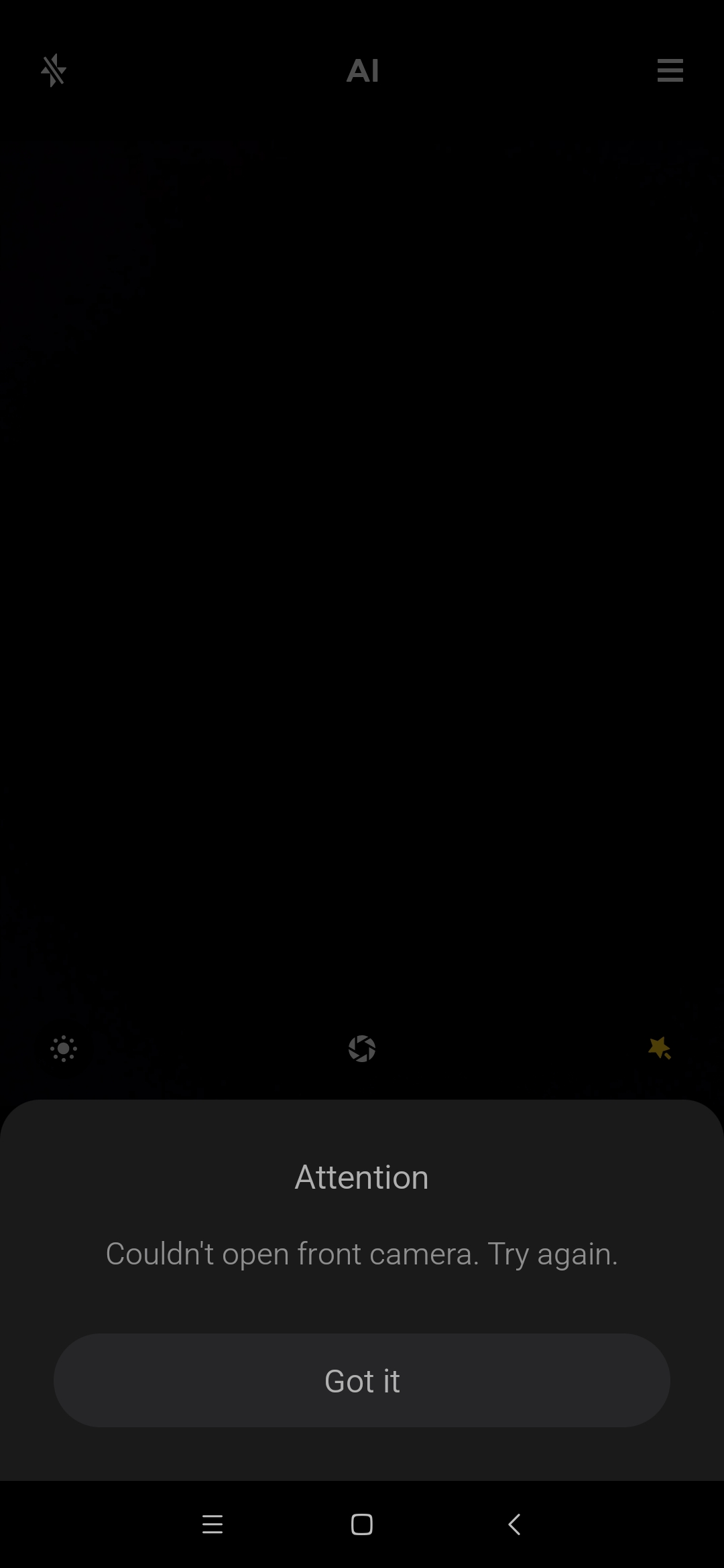The width and height of the screenshot is (724, 1568).
Task: Enable the AI camera mode
Action: coord(363,70)
